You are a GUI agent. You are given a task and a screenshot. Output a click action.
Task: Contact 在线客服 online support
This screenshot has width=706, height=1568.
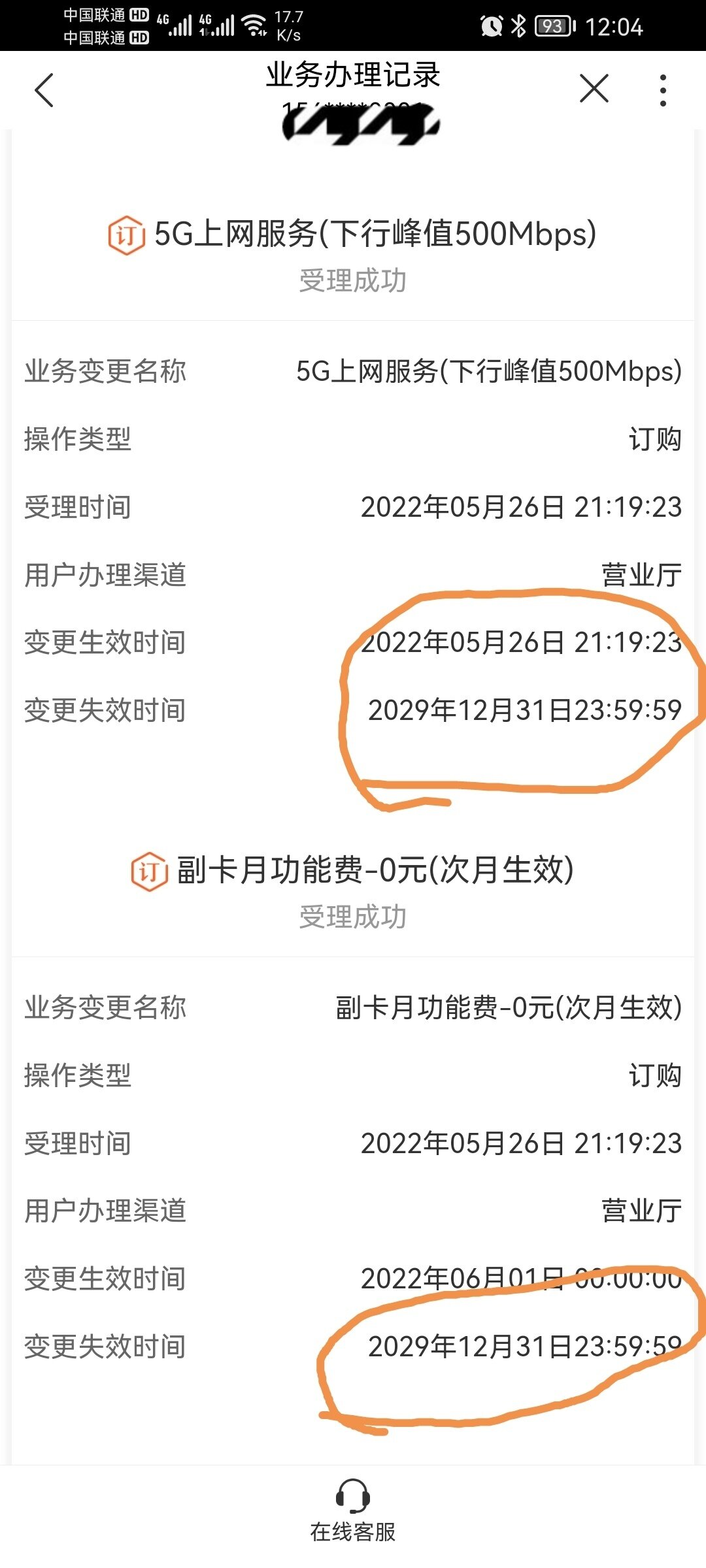pyautogui.click(x=353, y=1511)
